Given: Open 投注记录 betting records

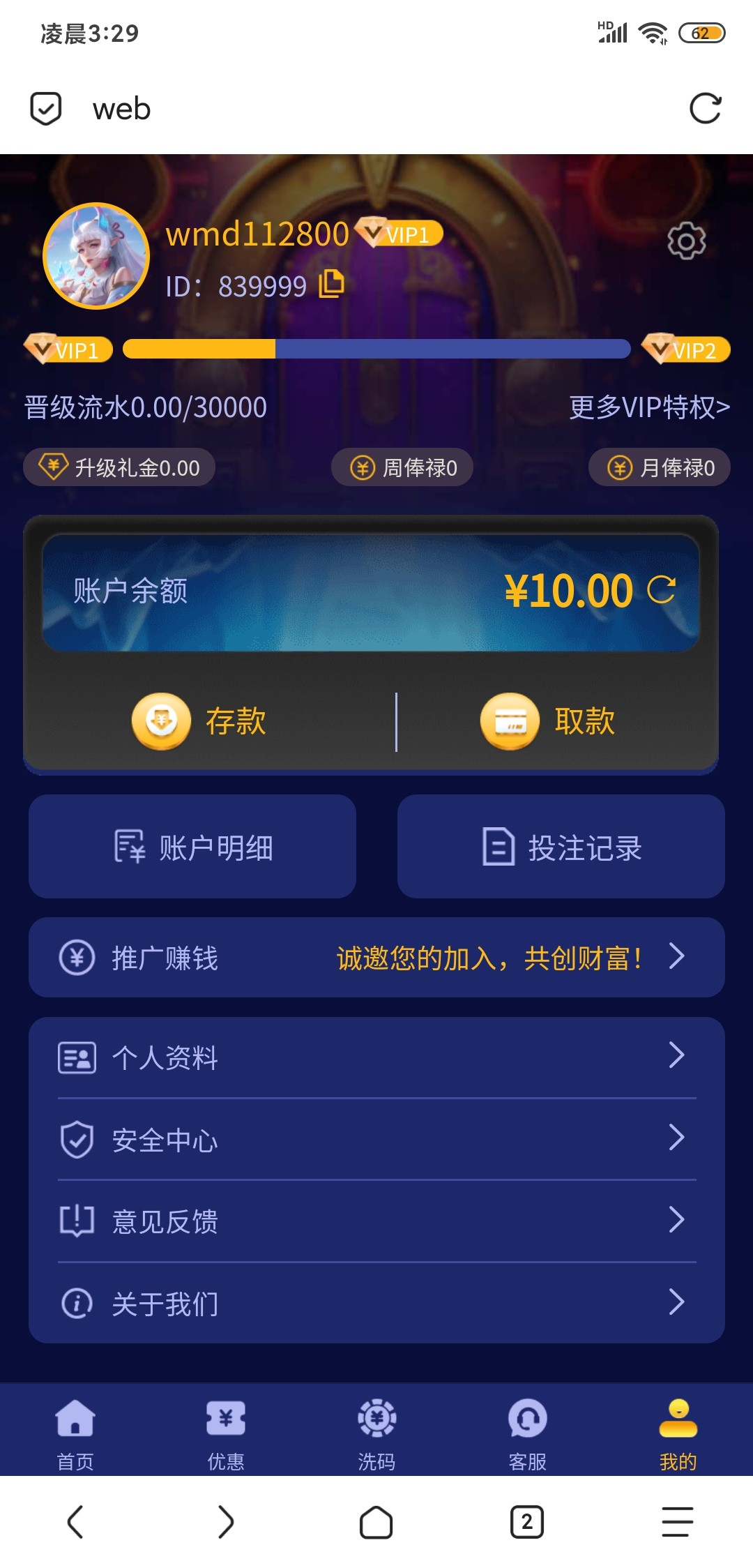Looking at the screenshot, I should point(561,846).
